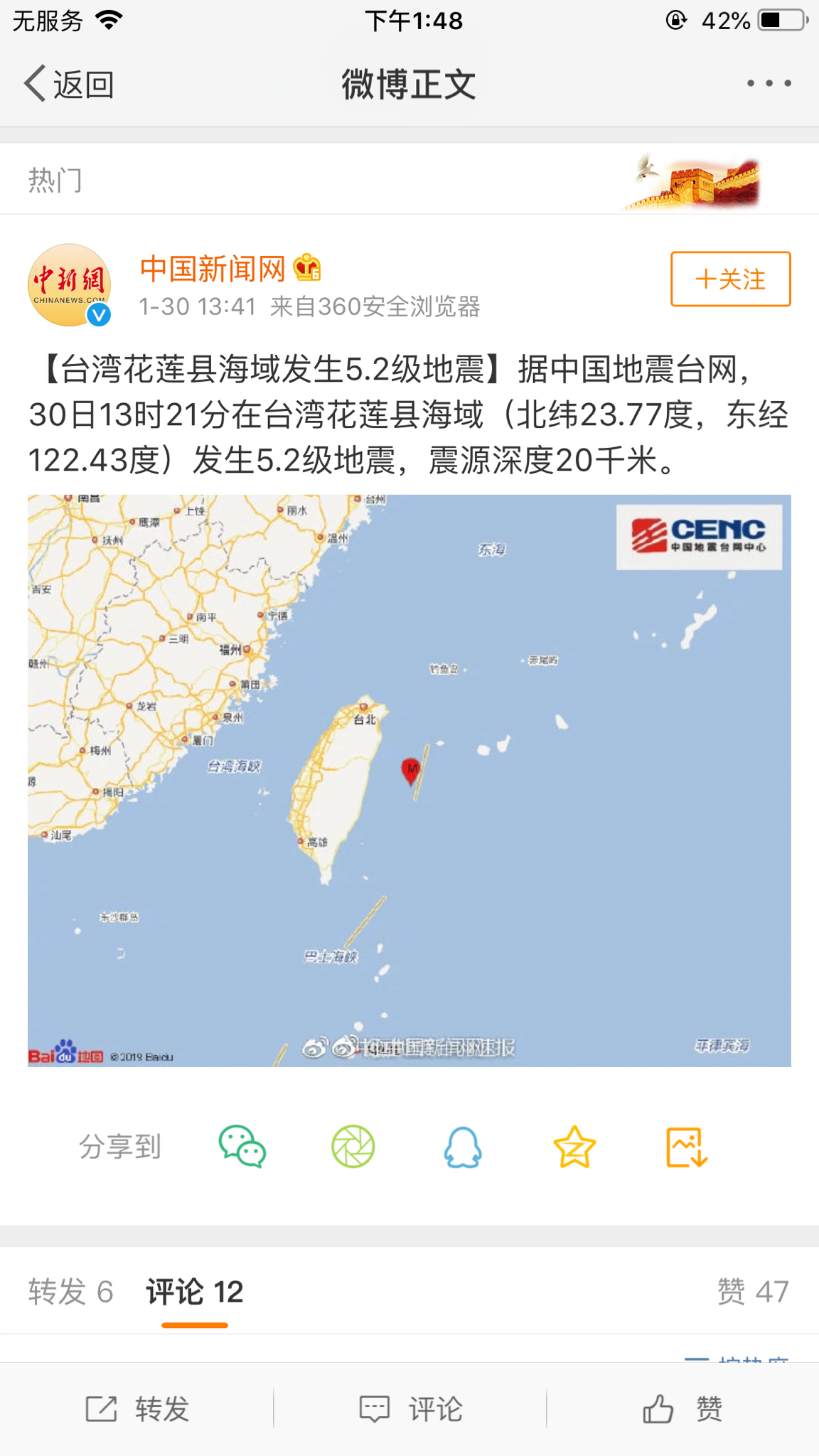This screenshot has height=1456, width=819.
Task: Share the post to WeChat
Action: 242,1146
